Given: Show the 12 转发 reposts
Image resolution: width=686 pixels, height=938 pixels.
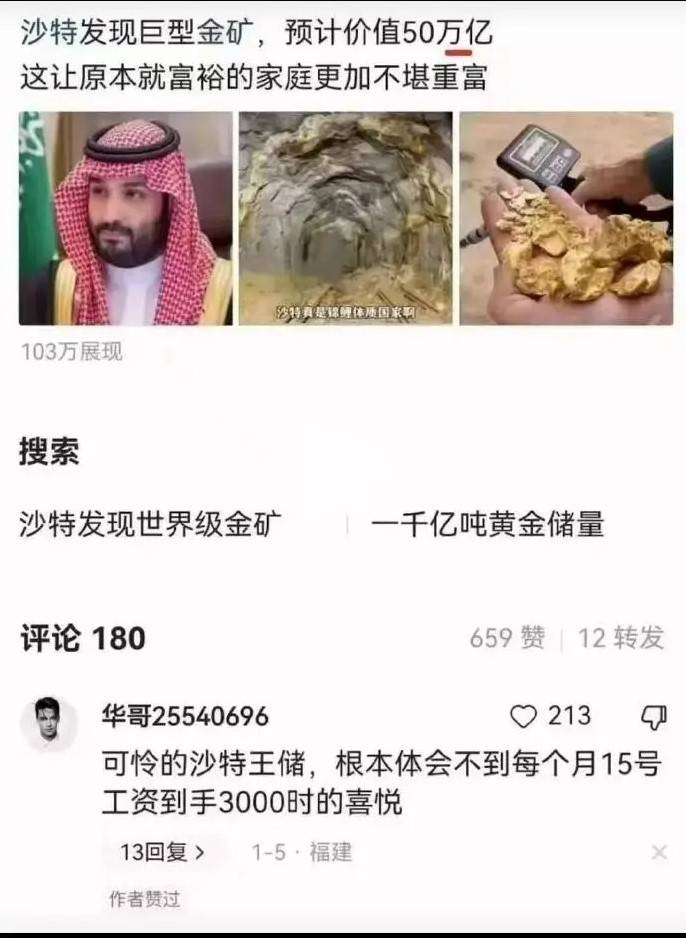Looking at the screenshot, I should (x=620, y=638).
